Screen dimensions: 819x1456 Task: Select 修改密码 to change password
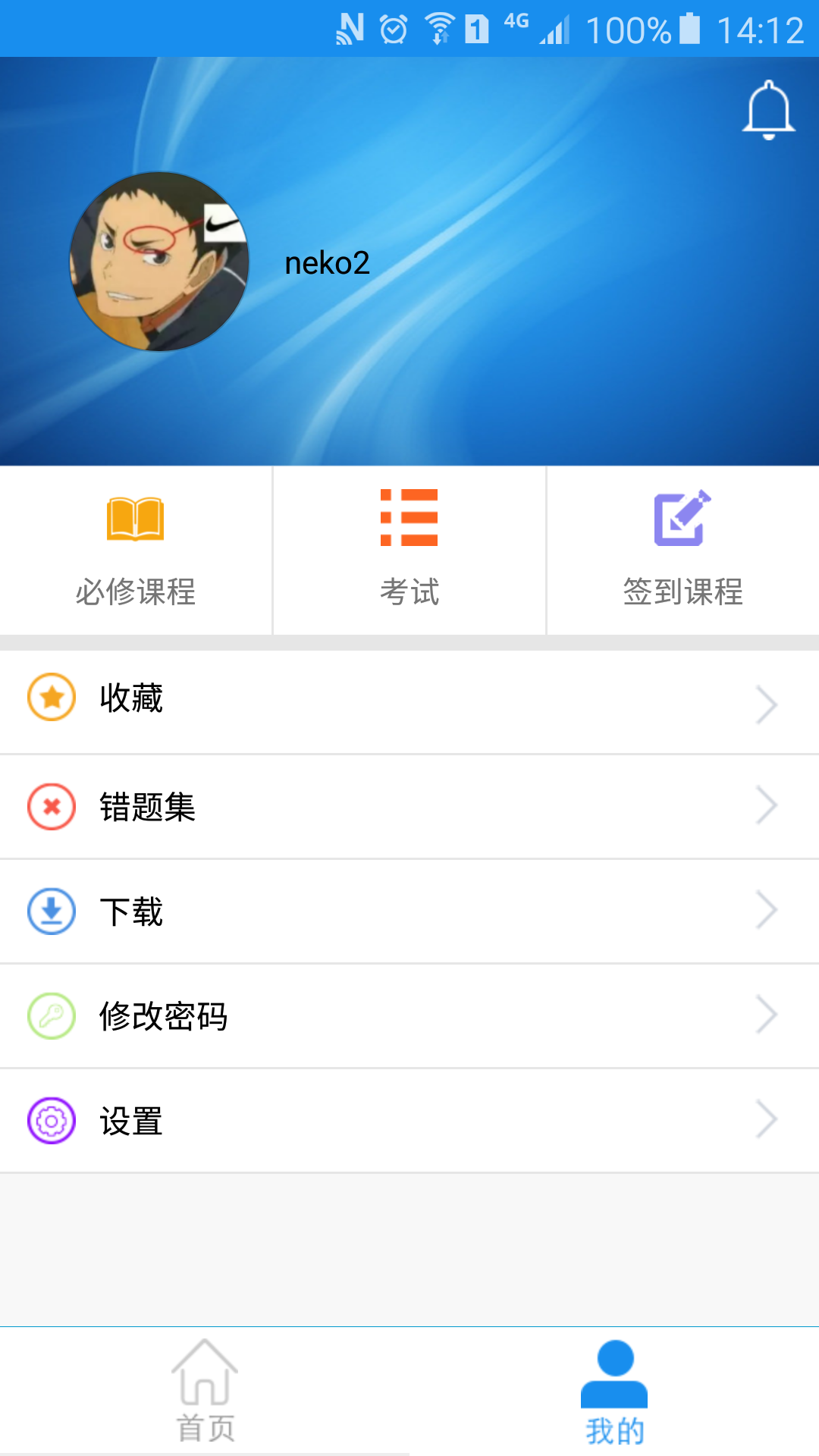409,1015
